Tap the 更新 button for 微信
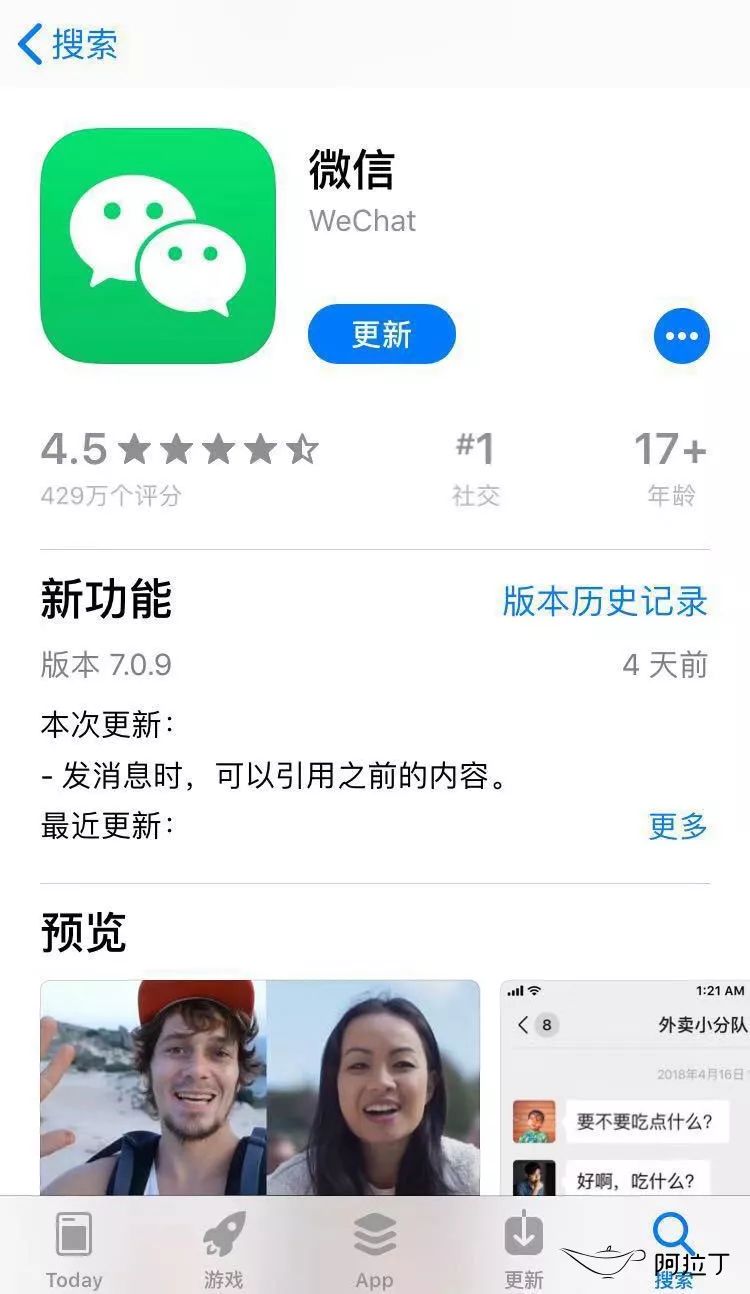750x1294 pixels. 382,334
